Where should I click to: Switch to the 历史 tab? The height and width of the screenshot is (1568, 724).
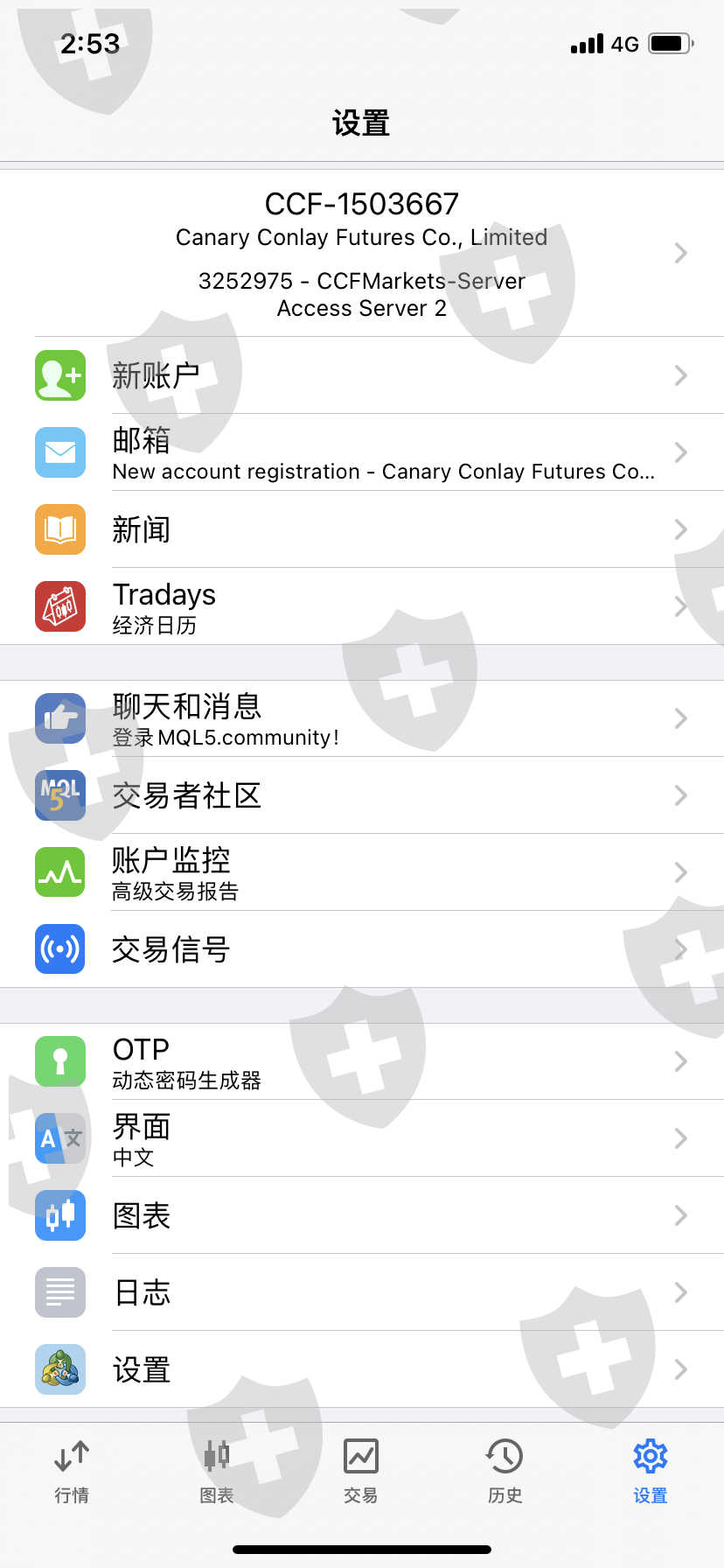click(x=505, y=1471)
